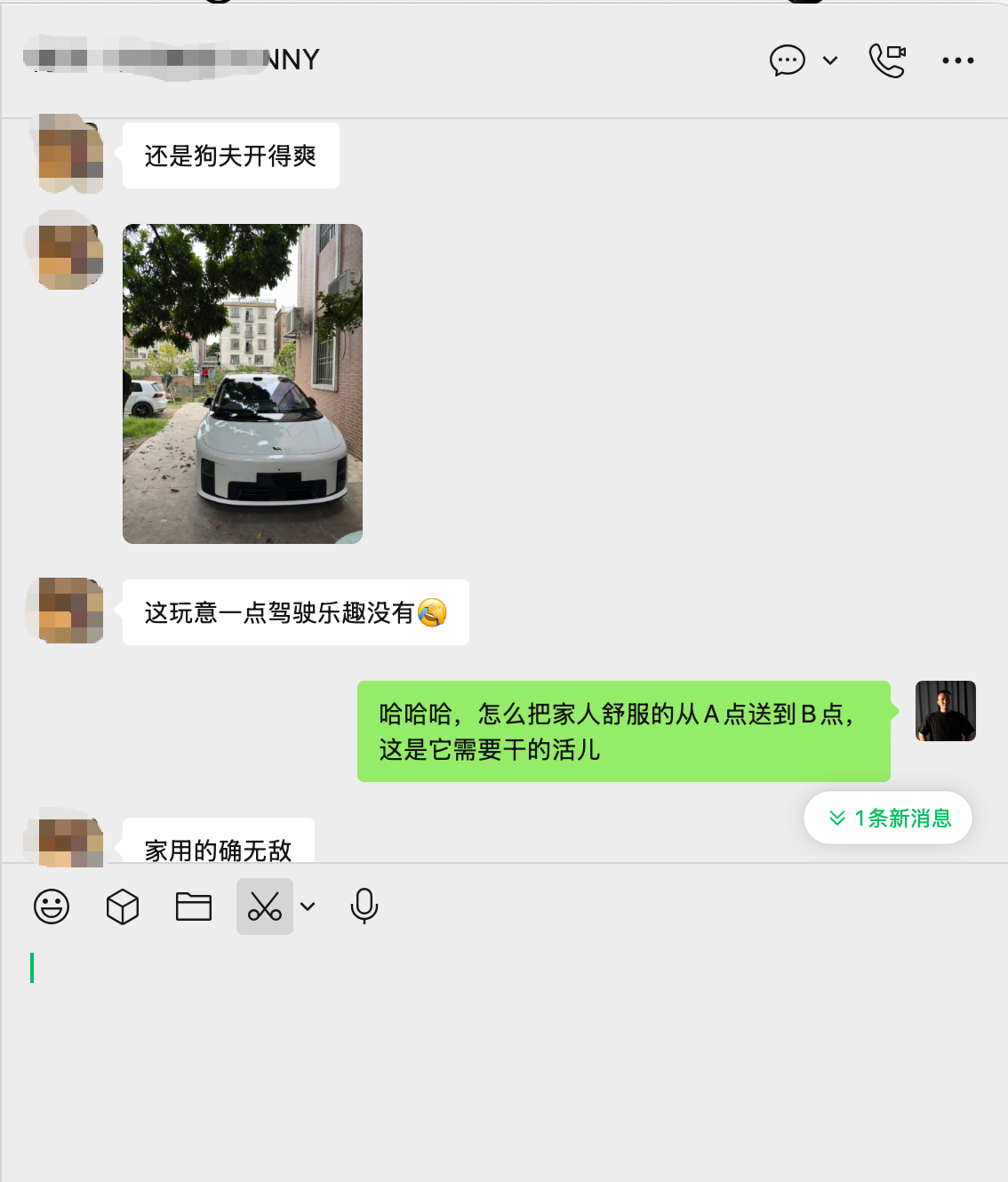The height and width of the screenshot is (1182, 1008).
Task: Click the message bubble 还是狗夫开得爽
Action: pos(230,155)
